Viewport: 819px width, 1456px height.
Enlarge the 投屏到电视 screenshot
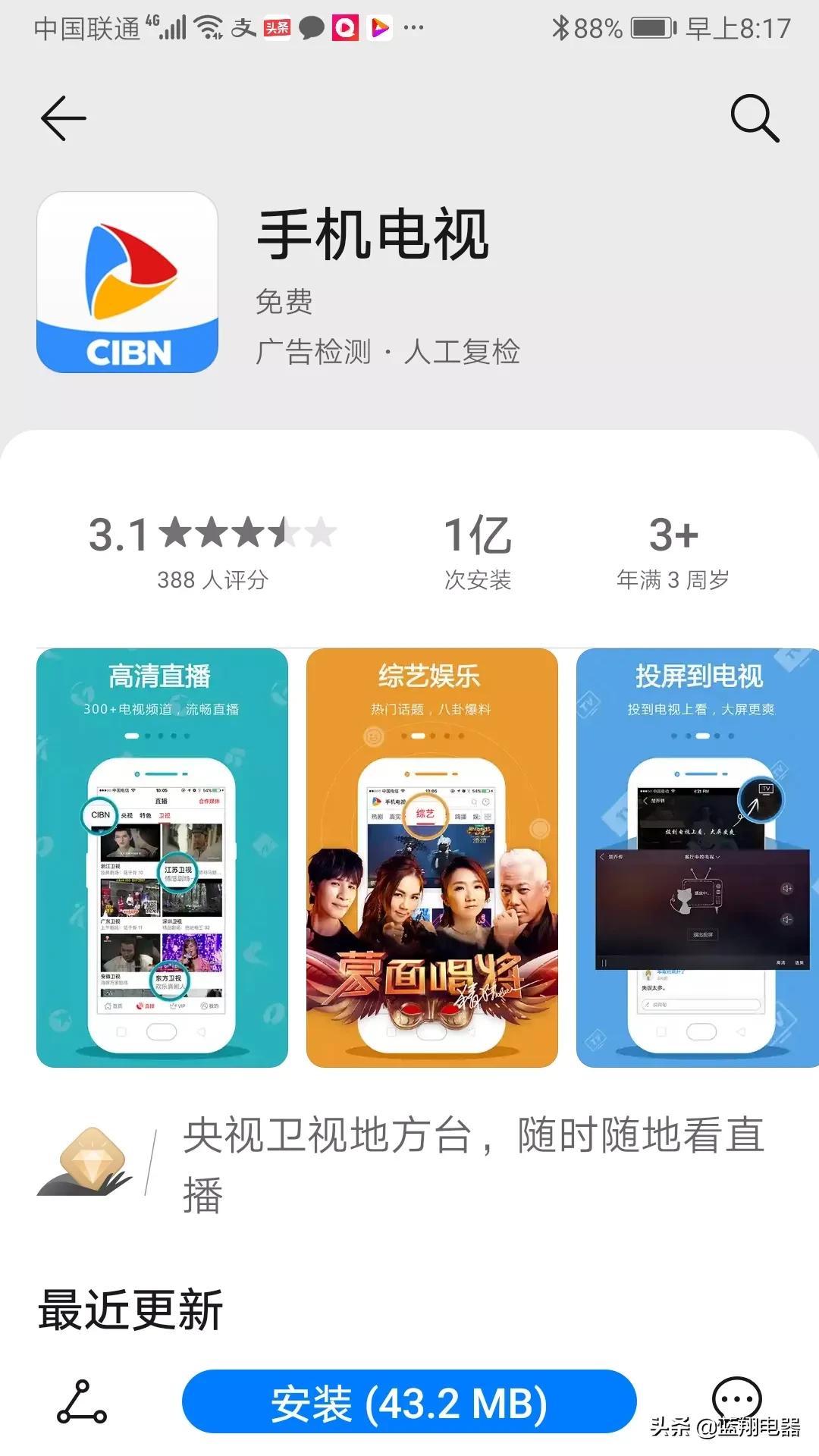tap(697, 857)
